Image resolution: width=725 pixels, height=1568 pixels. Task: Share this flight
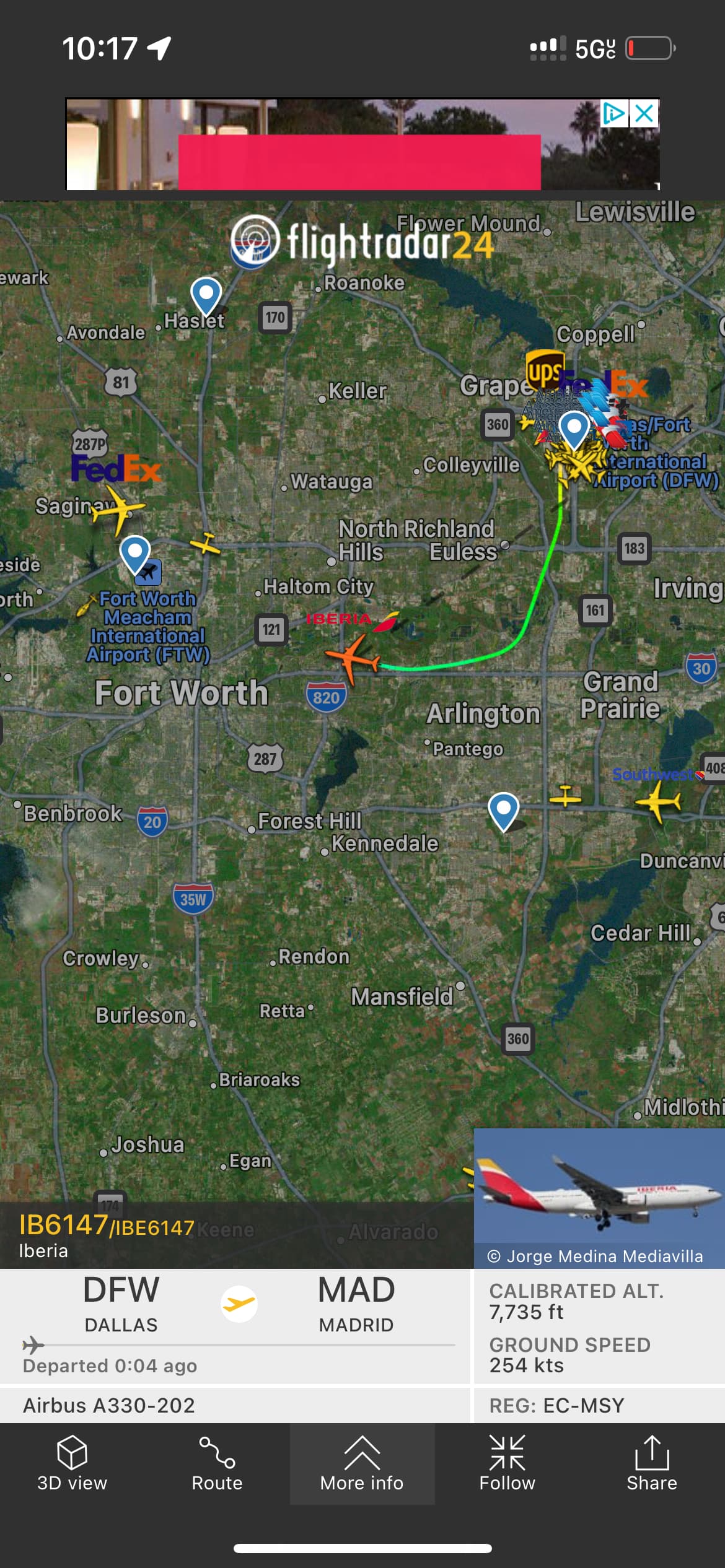(x=651, y=1464)
